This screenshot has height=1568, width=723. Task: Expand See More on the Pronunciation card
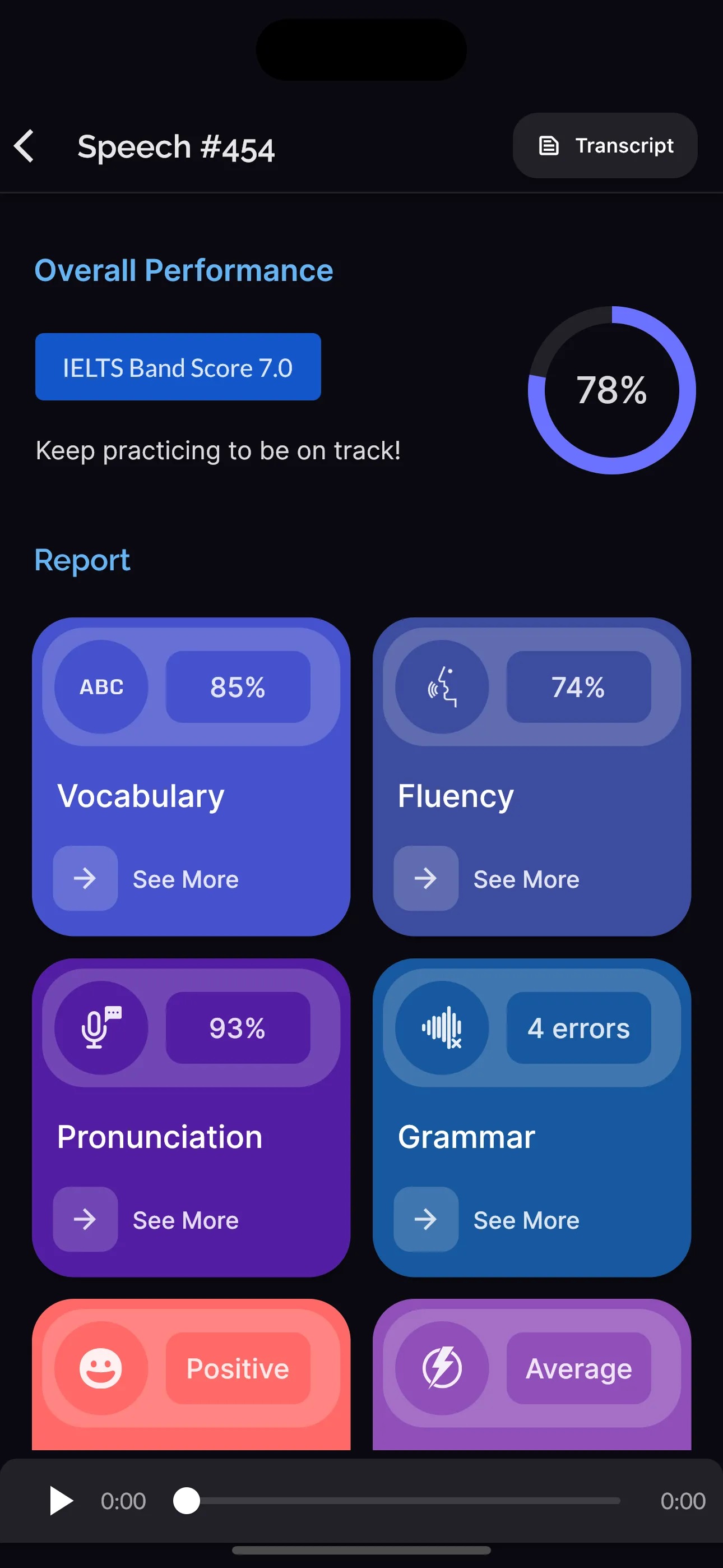pos(185,1220)
